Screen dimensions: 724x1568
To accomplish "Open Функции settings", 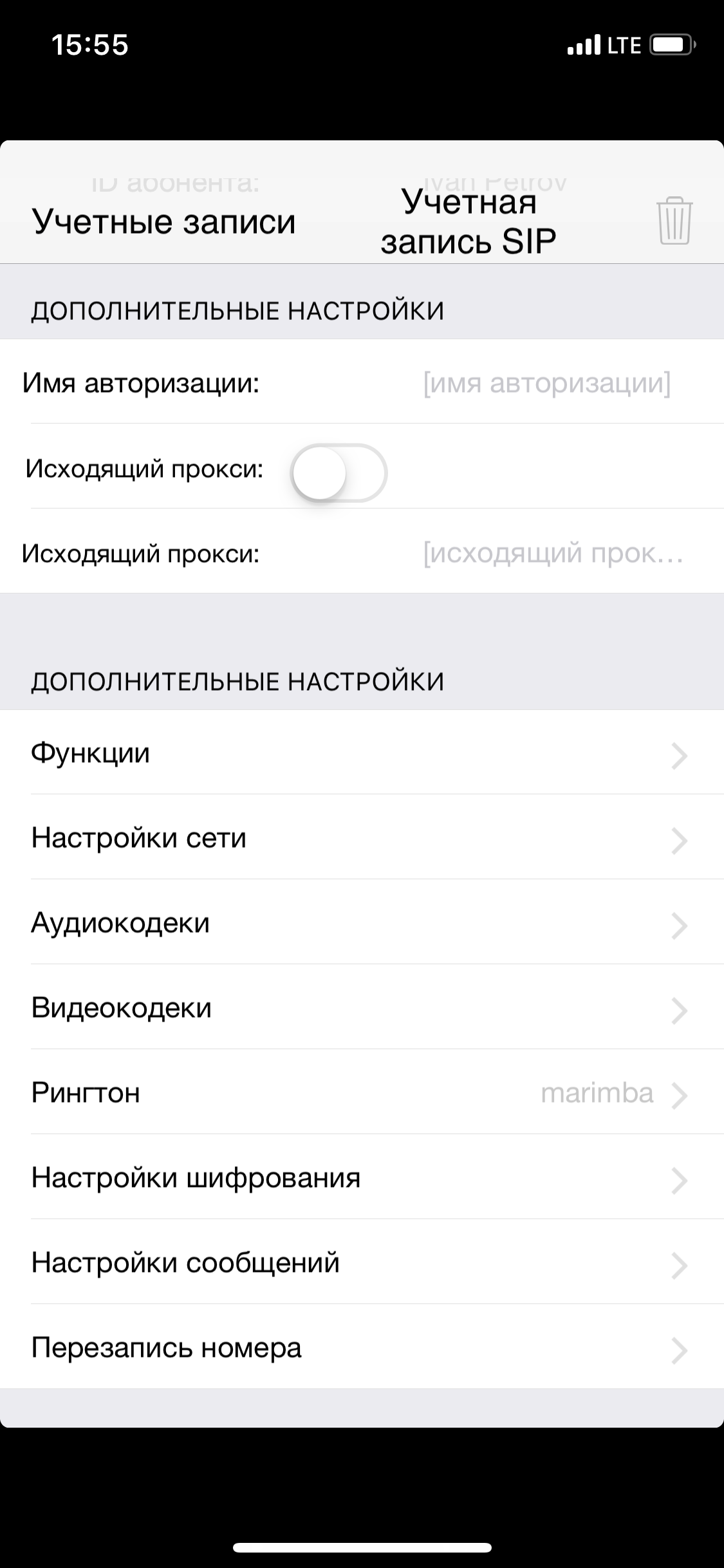I will [x=360, y=753].
